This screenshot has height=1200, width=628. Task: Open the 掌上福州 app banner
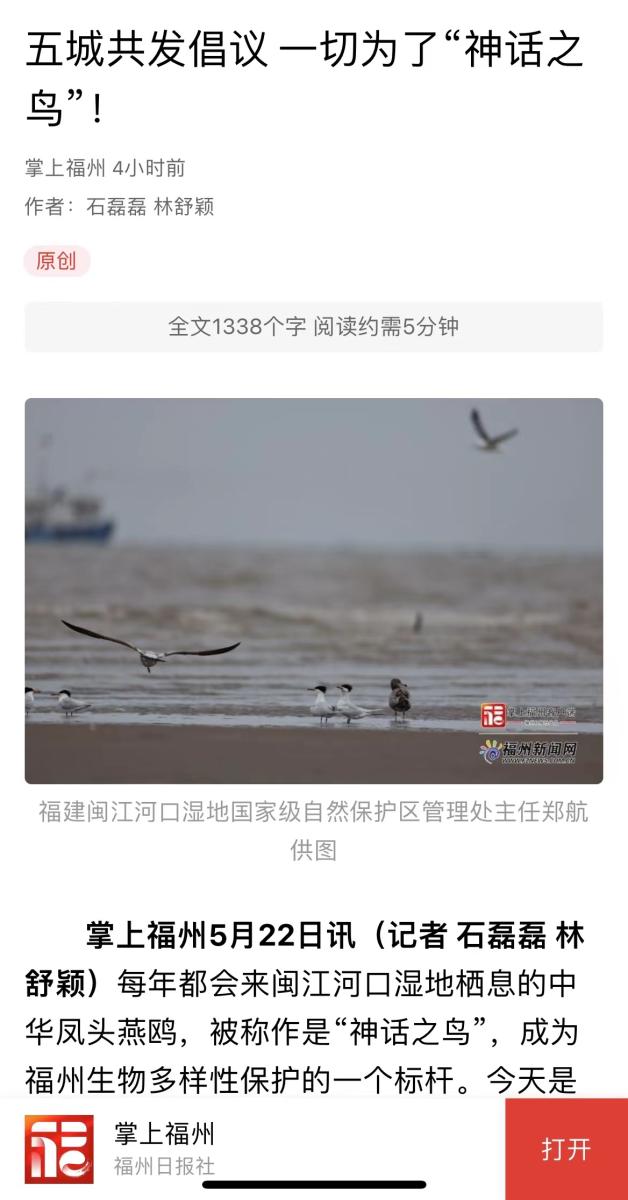click(250, 1148)
